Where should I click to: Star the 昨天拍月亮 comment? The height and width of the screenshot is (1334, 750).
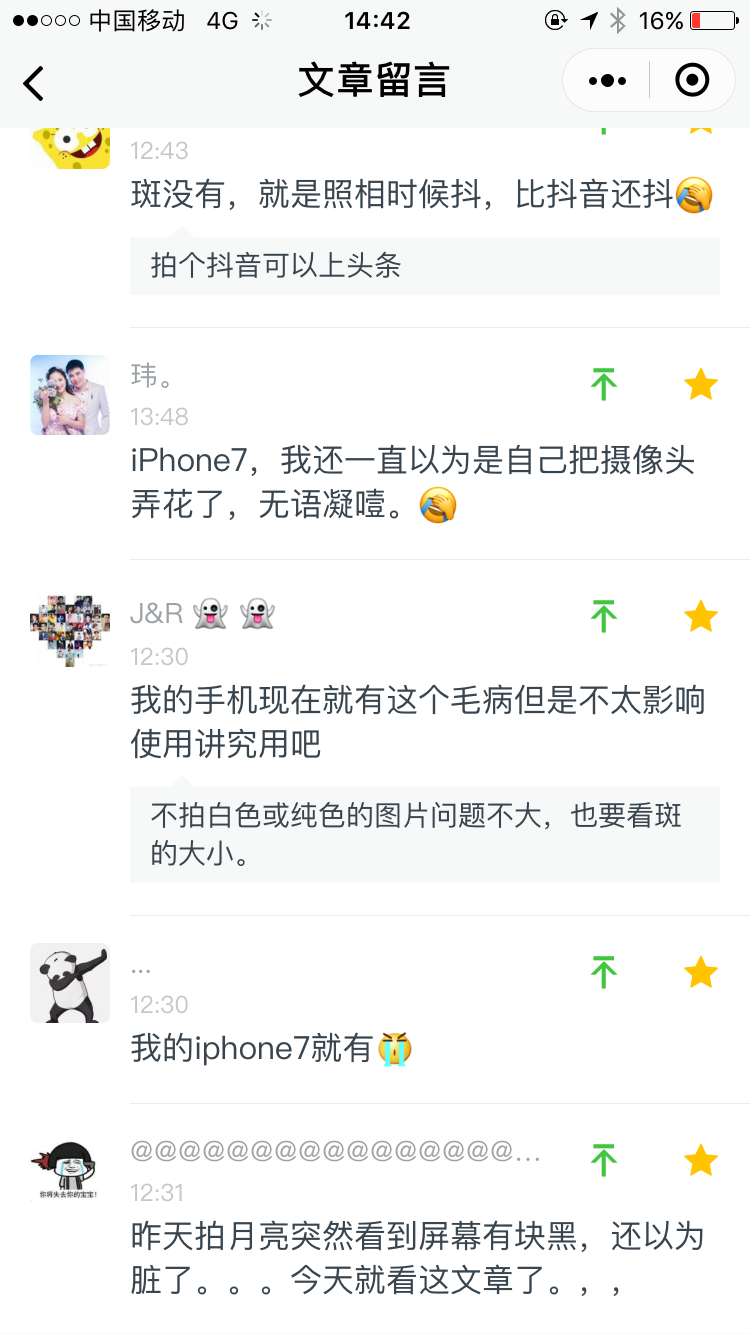click(x=700, y=1160)
